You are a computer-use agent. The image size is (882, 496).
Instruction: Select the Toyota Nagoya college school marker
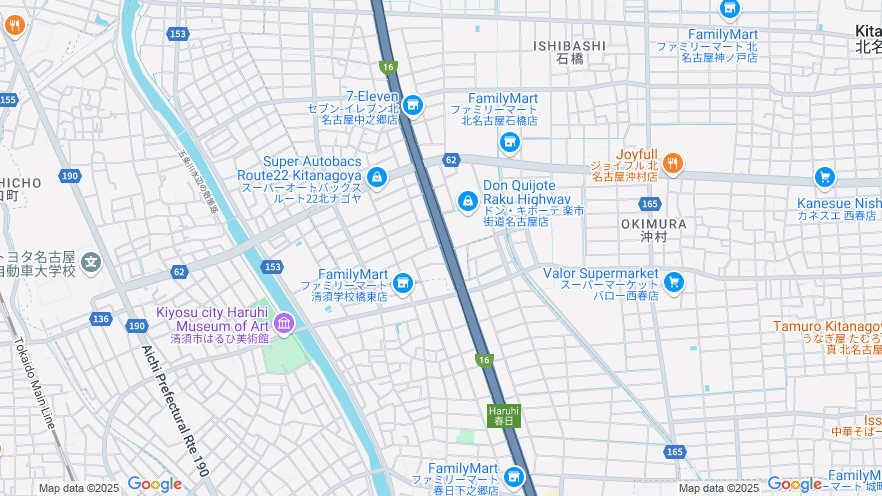pyautogui.click(x=92, y=263)
